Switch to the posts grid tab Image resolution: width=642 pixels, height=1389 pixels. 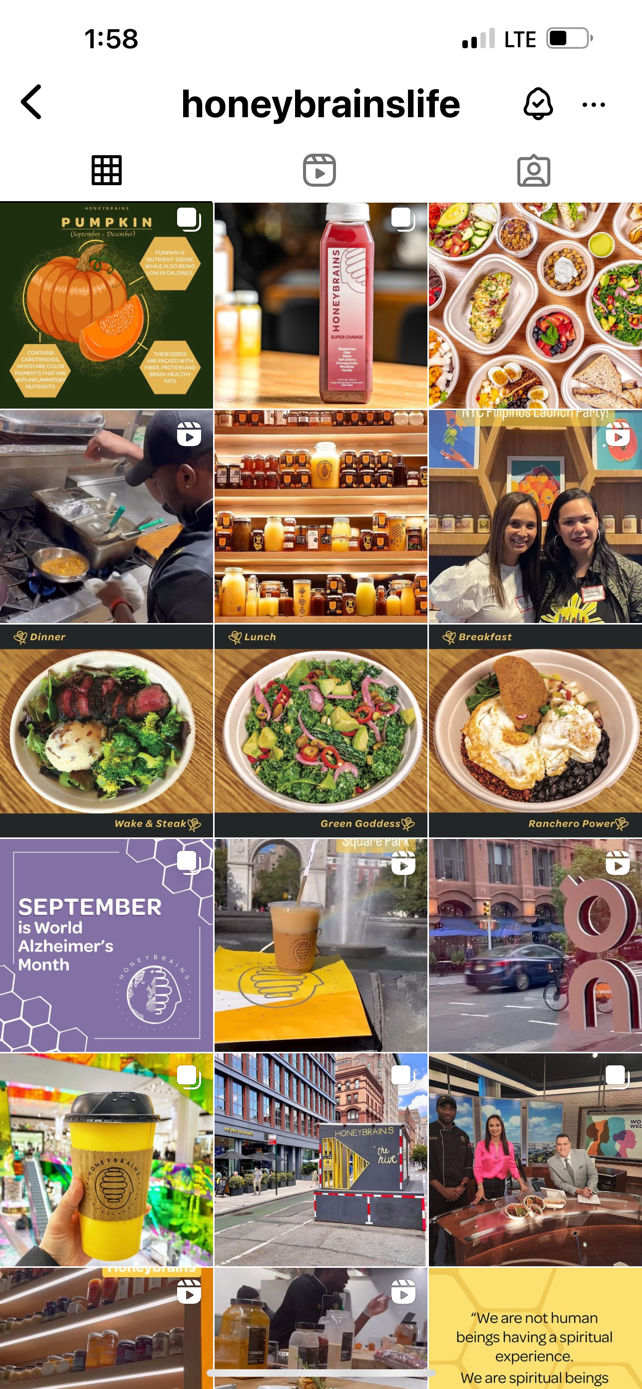107,170
